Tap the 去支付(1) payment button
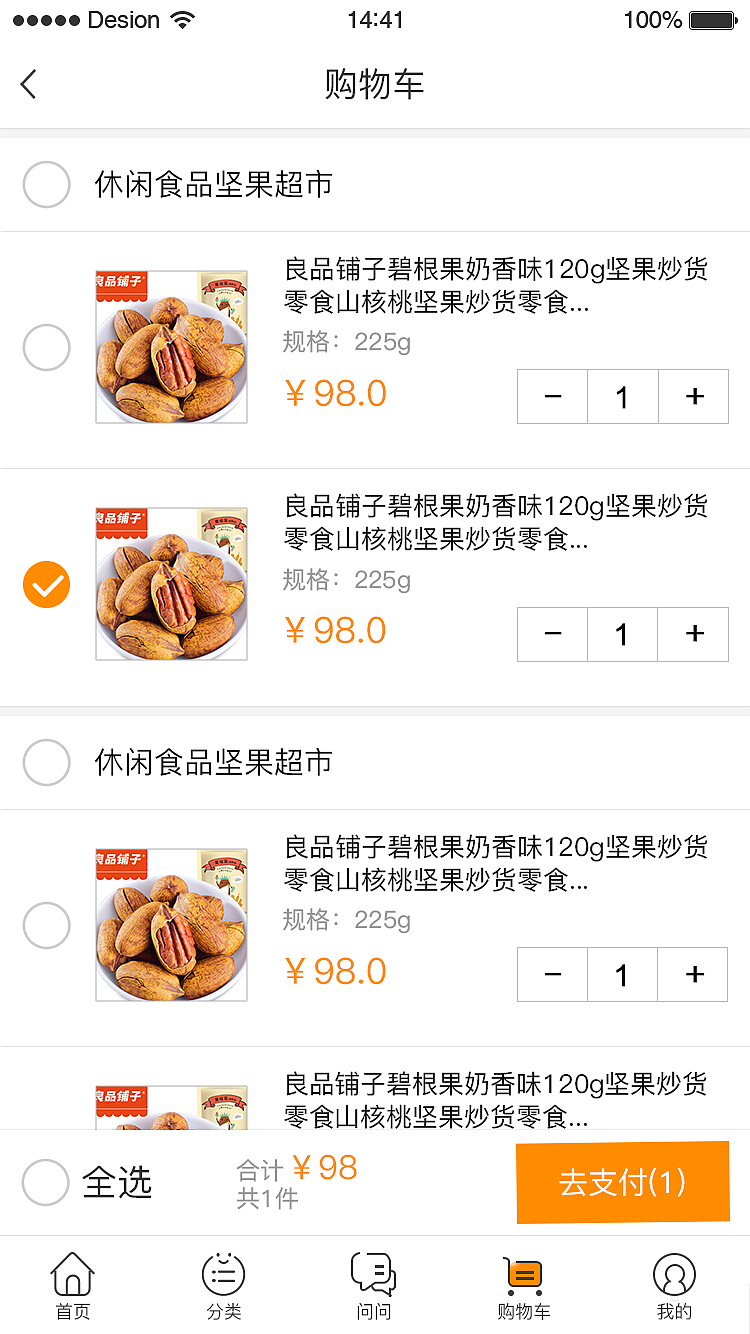 tap(622, 1182)
